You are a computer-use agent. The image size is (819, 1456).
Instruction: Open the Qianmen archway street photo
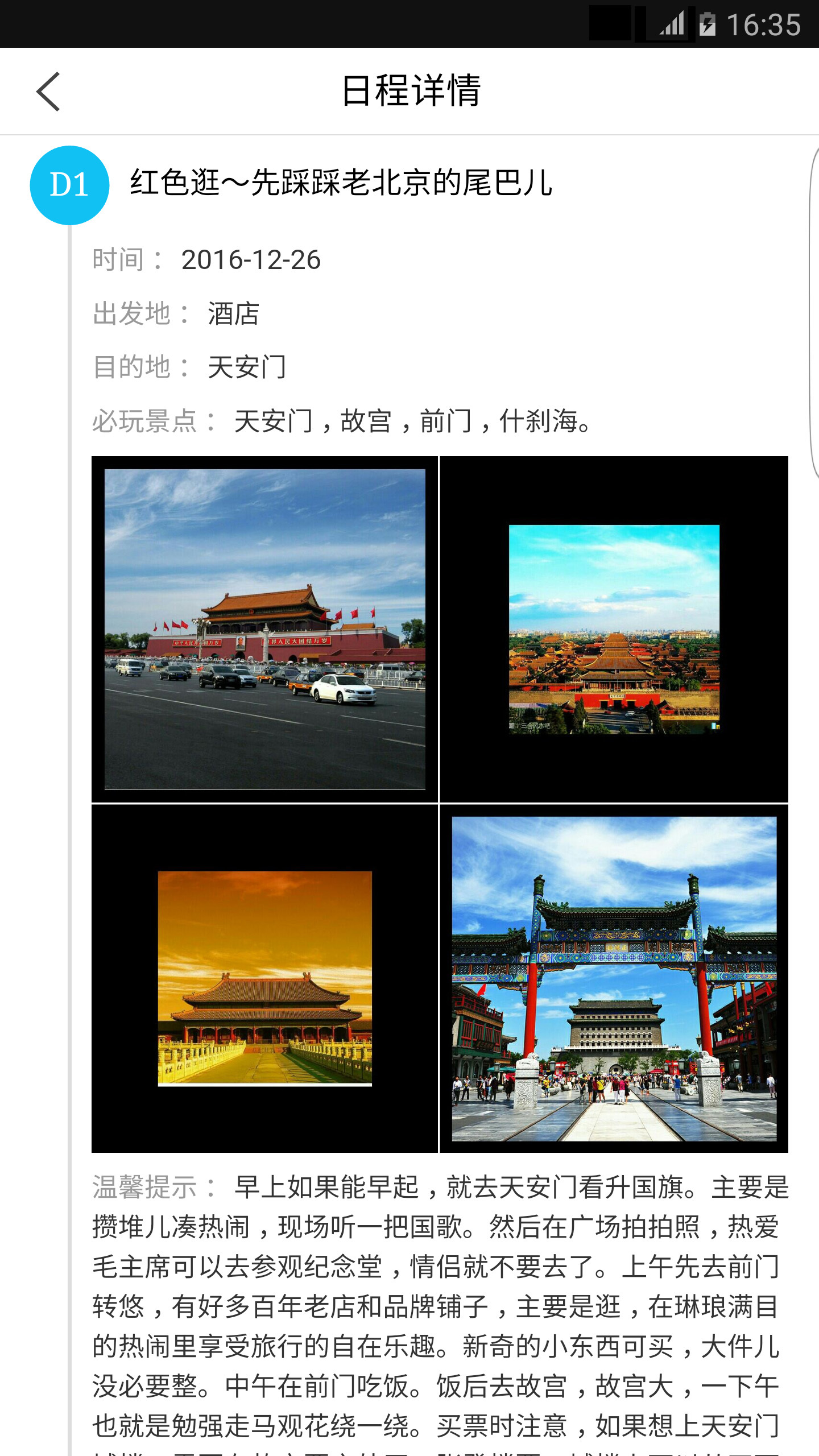[x=614, y=978]
